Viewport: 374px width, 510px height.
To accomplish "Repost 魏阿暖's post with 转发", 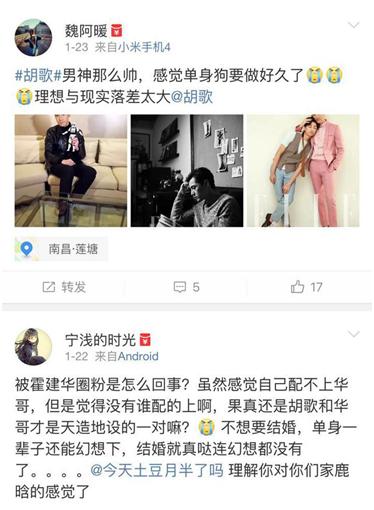I will tap(64, 287).
